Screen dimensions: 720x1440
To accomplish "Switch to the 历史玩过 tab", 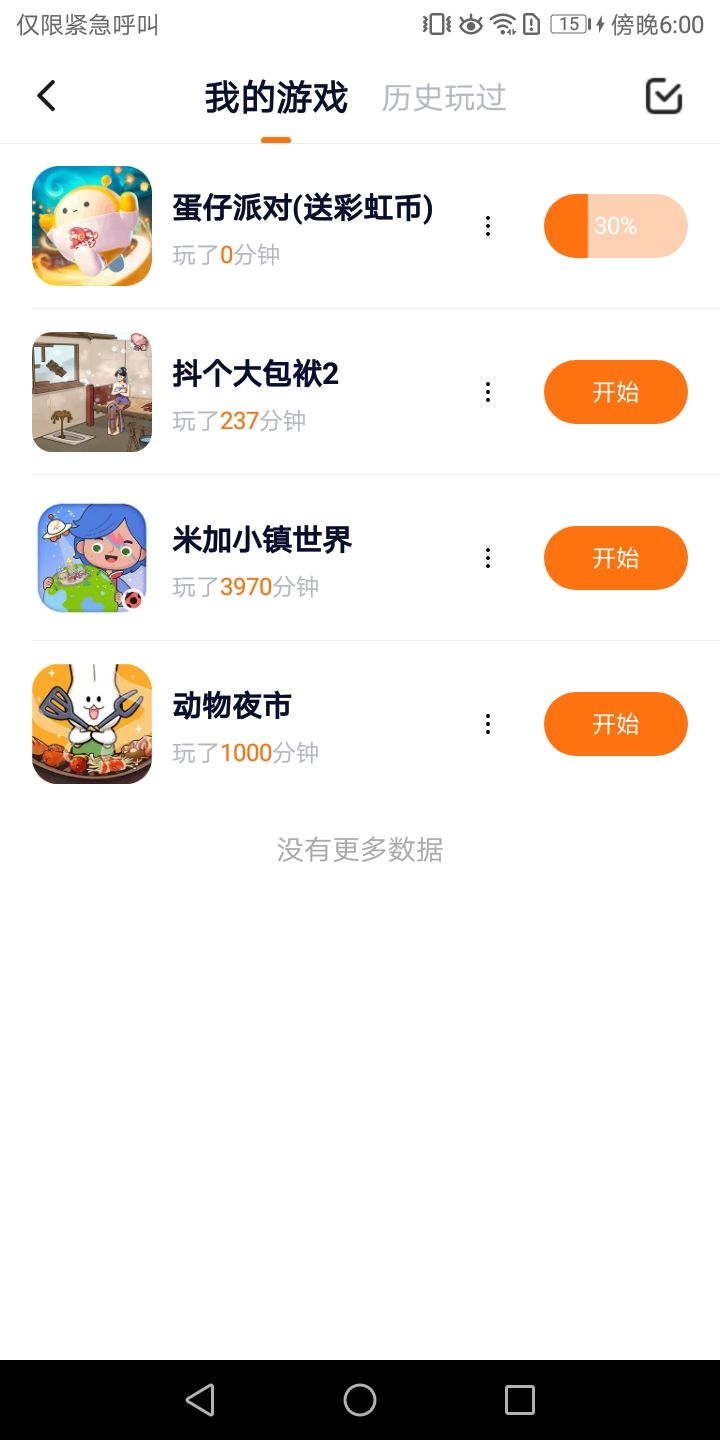I will click(x=444, y=98).
